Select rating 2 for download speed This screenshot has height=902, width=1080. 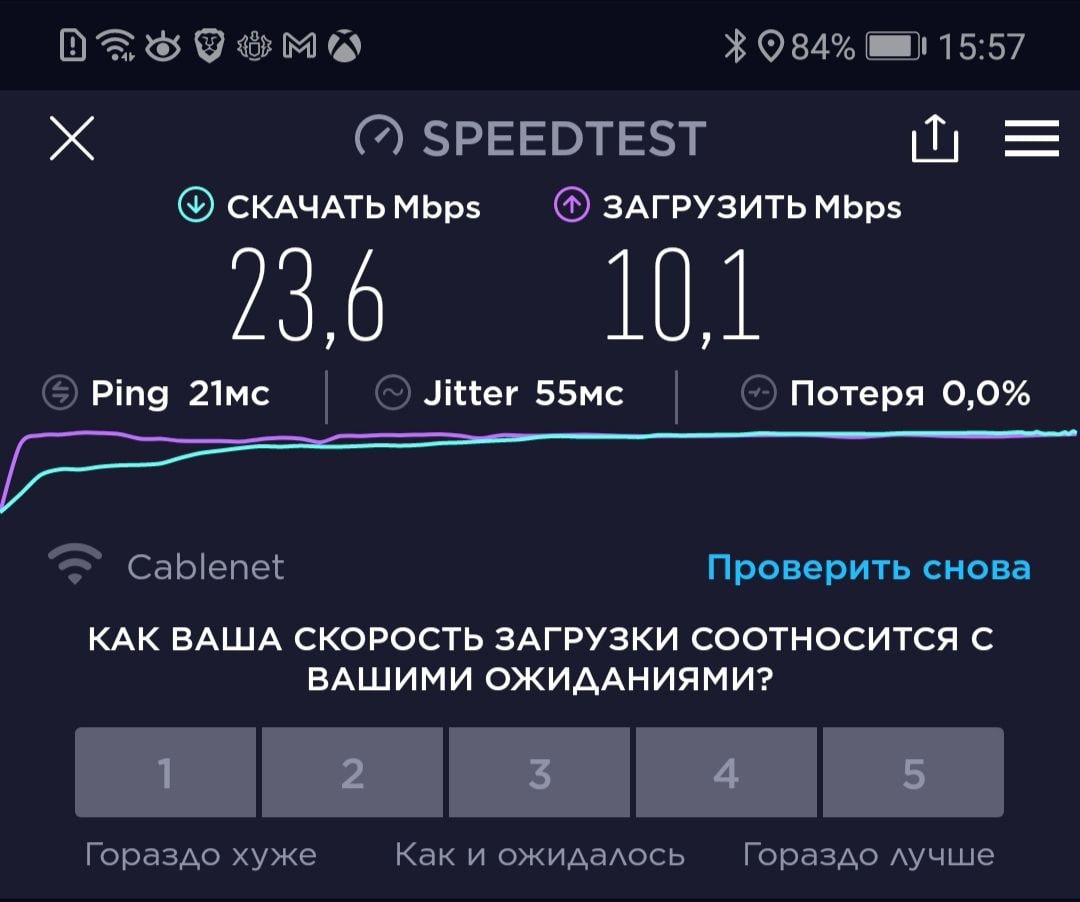click(352, 773)
